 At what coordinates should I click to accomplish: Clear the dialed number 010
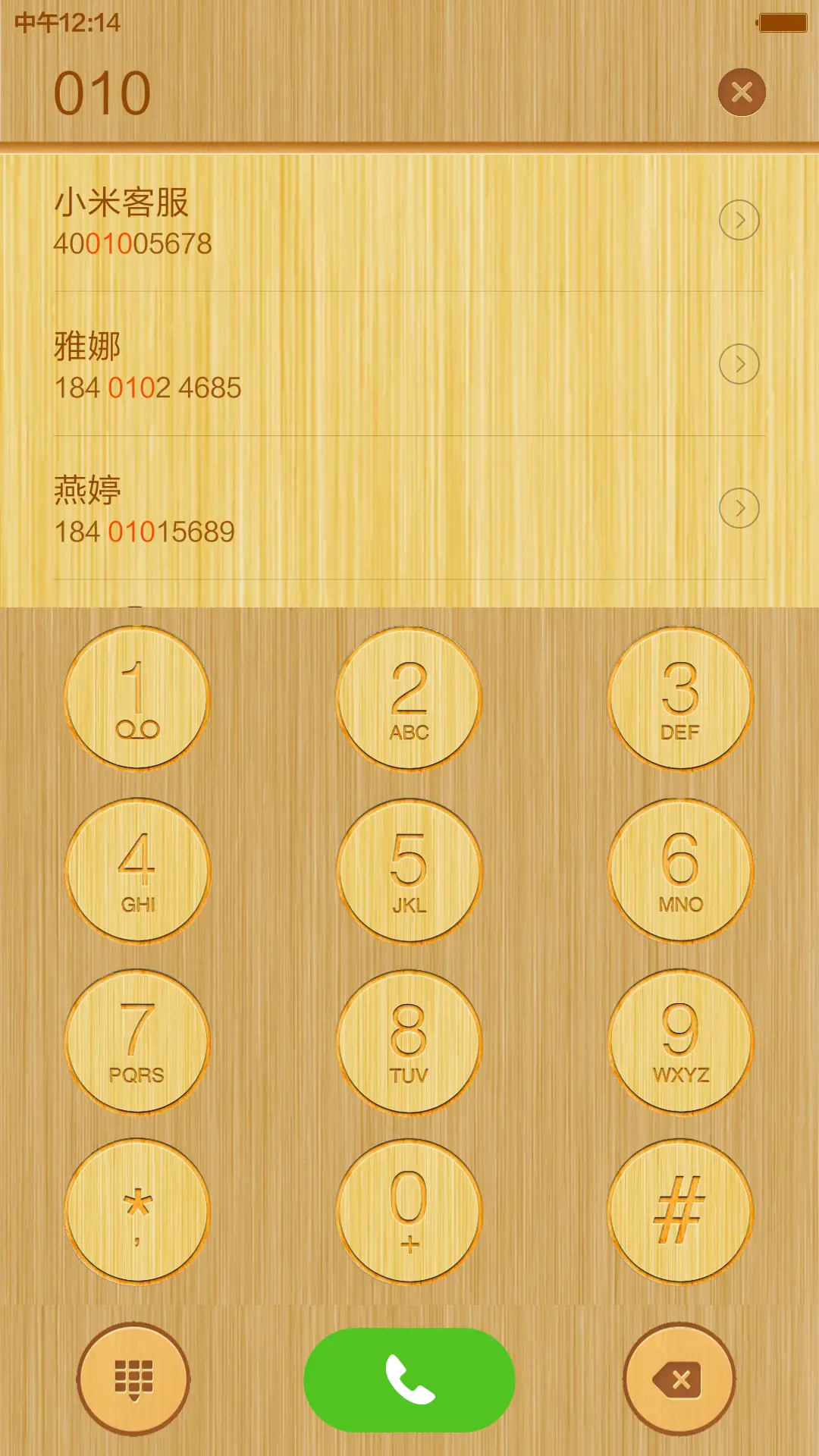tap(742, 92)
